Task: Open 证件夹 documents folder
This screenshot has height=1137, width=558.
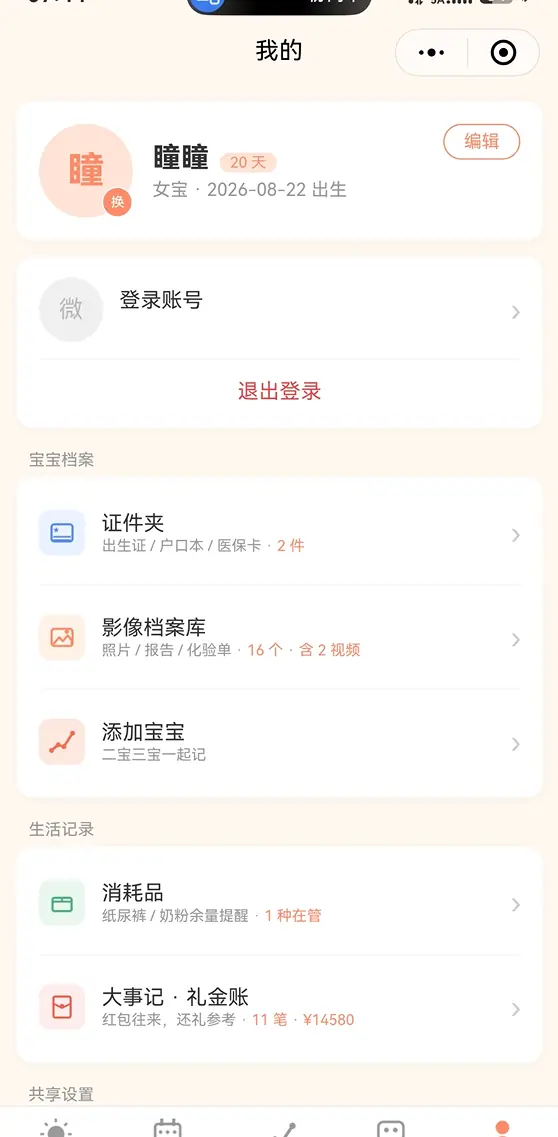Action: (279, 534)
